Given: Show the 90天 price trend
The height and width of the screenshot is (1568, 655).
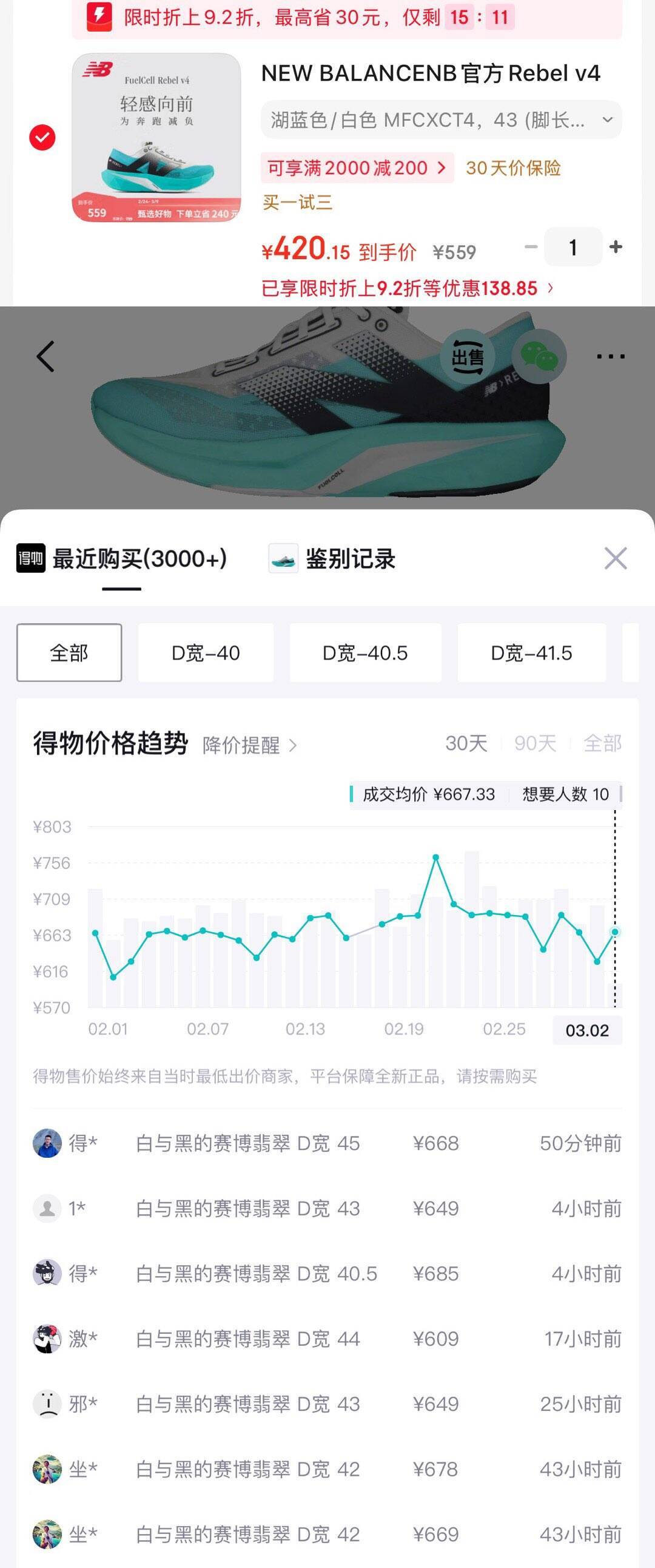Looking at the screenshot, I should pyautogui.click(x=535, y=743).
